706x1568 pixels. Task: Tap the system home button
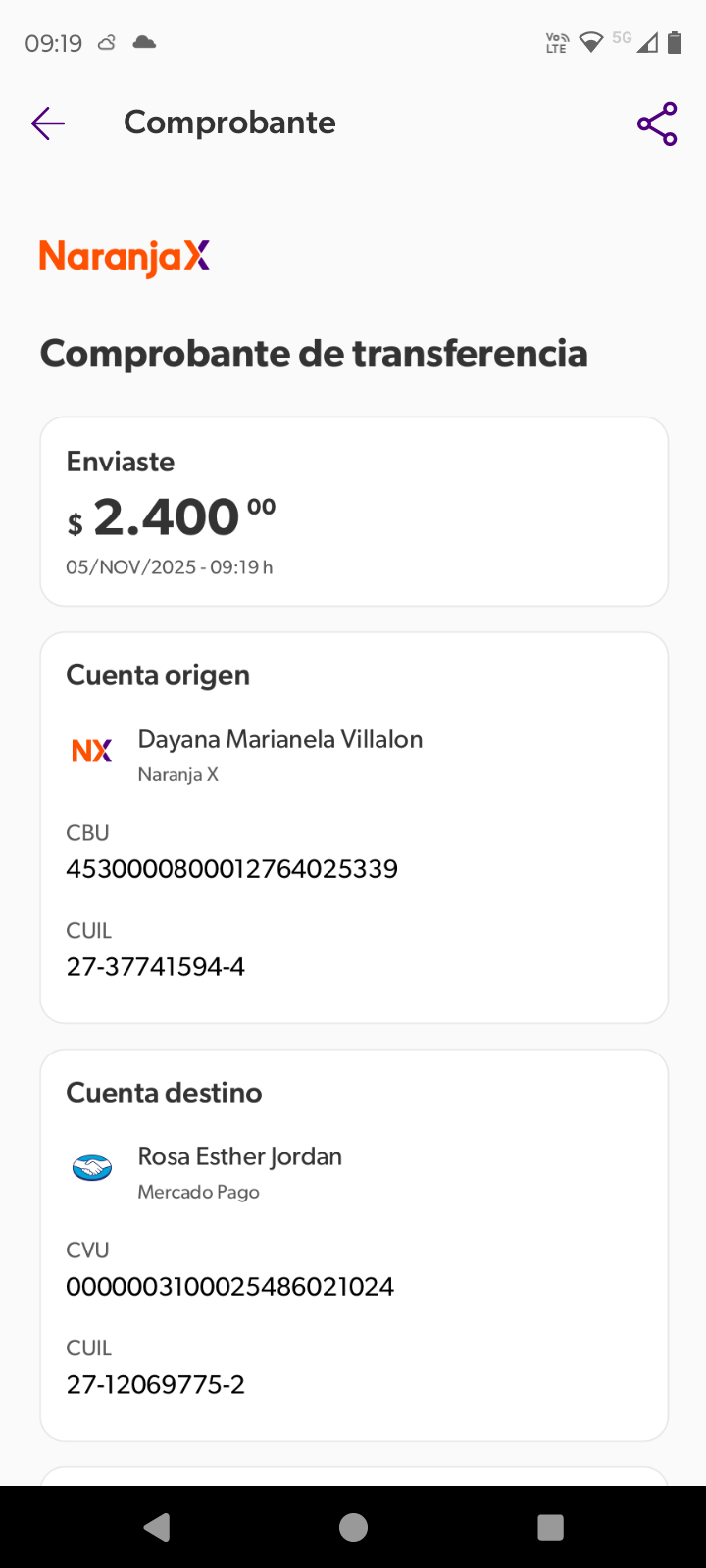(x=353, y=1527)
